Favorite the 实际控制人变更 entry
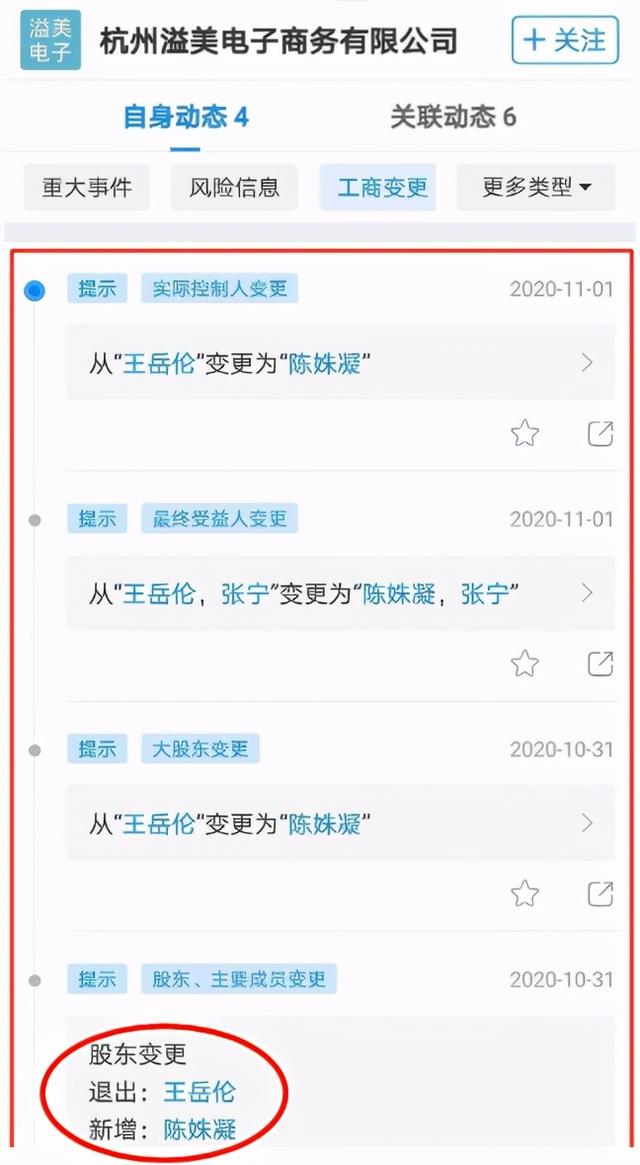Viewport: 640px width, 1165px height. pos(525,433)
